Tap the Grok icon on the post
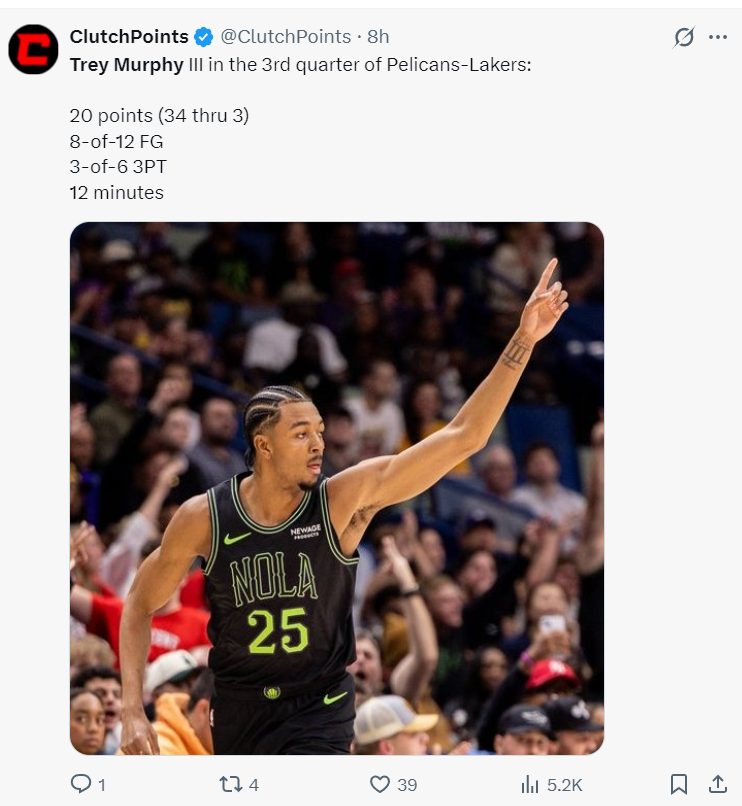Viewport: 742px width, 806px height. 684,38
